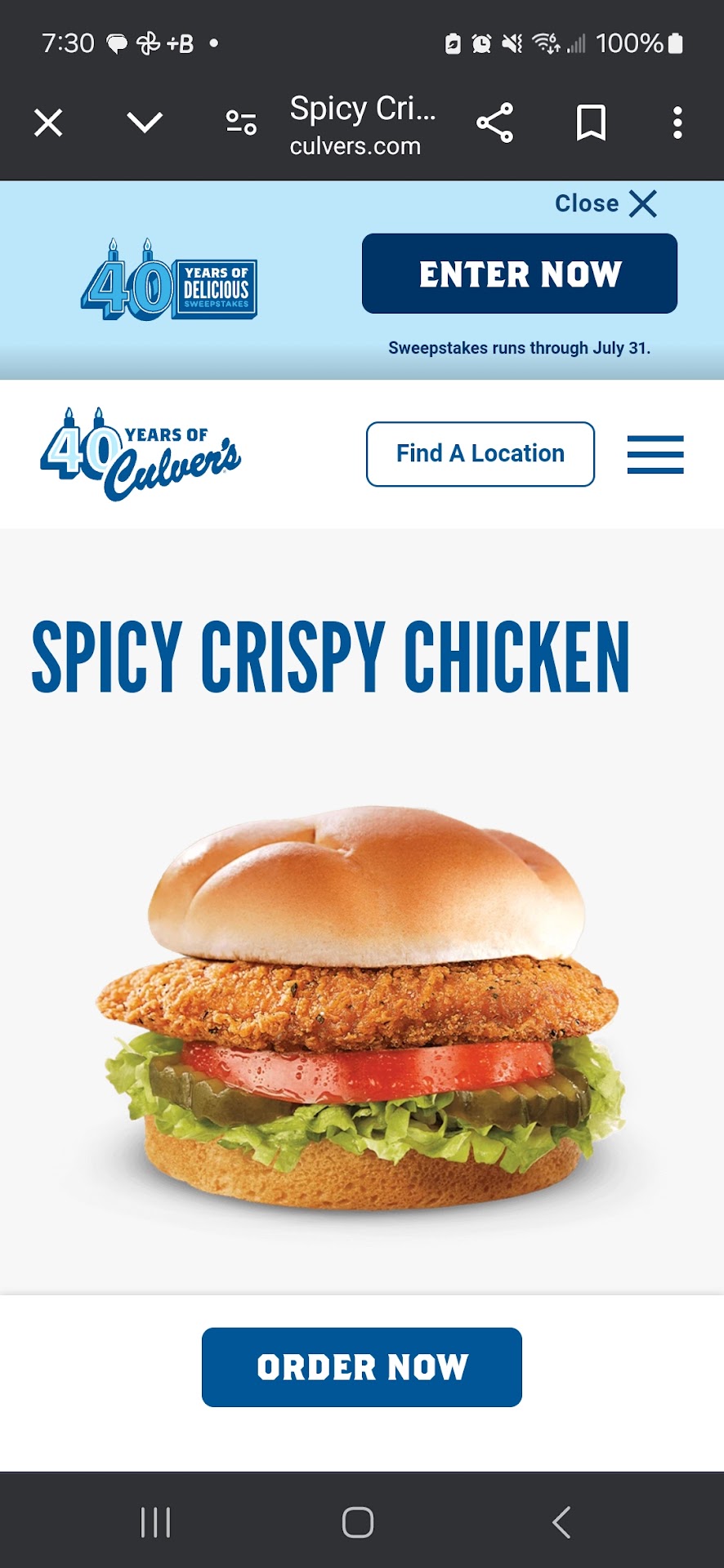Go to the system home screen

click(x=358, y=1522)
